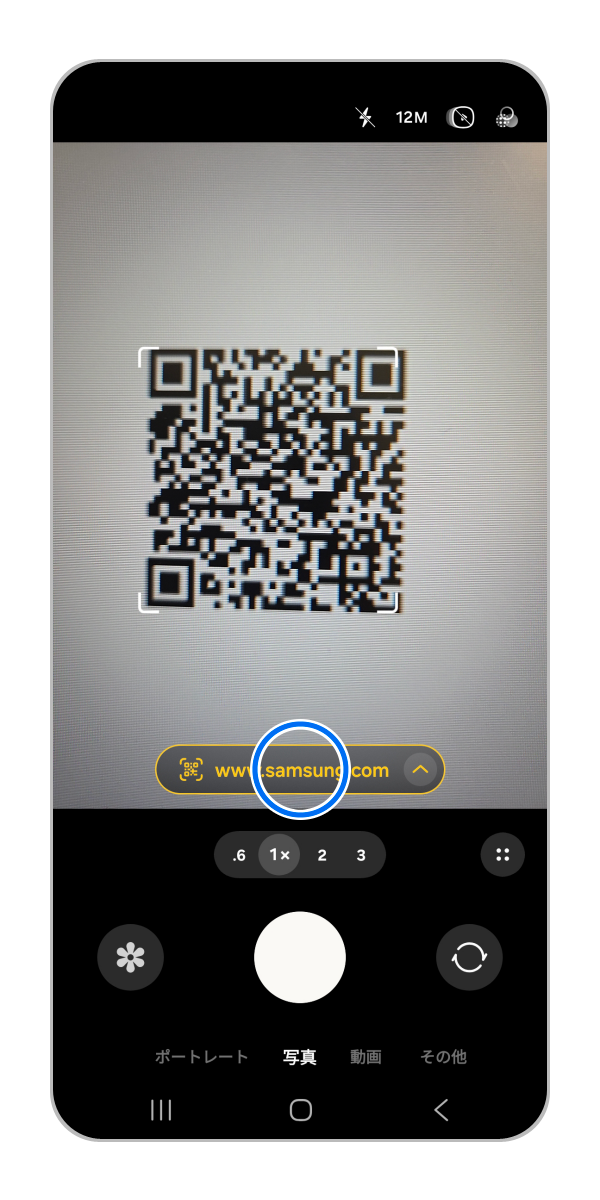
Task: Change the 12M resolution setting
Action: (x=411, y=118)
